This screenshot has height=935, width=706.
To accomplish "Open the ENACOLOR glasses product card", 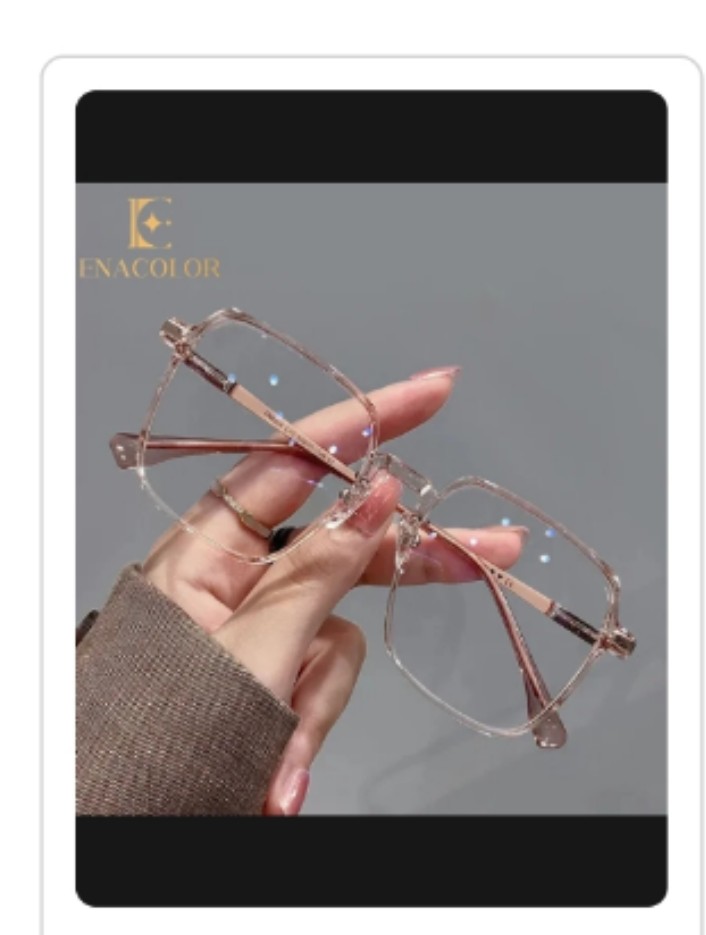I will (371, 497).
